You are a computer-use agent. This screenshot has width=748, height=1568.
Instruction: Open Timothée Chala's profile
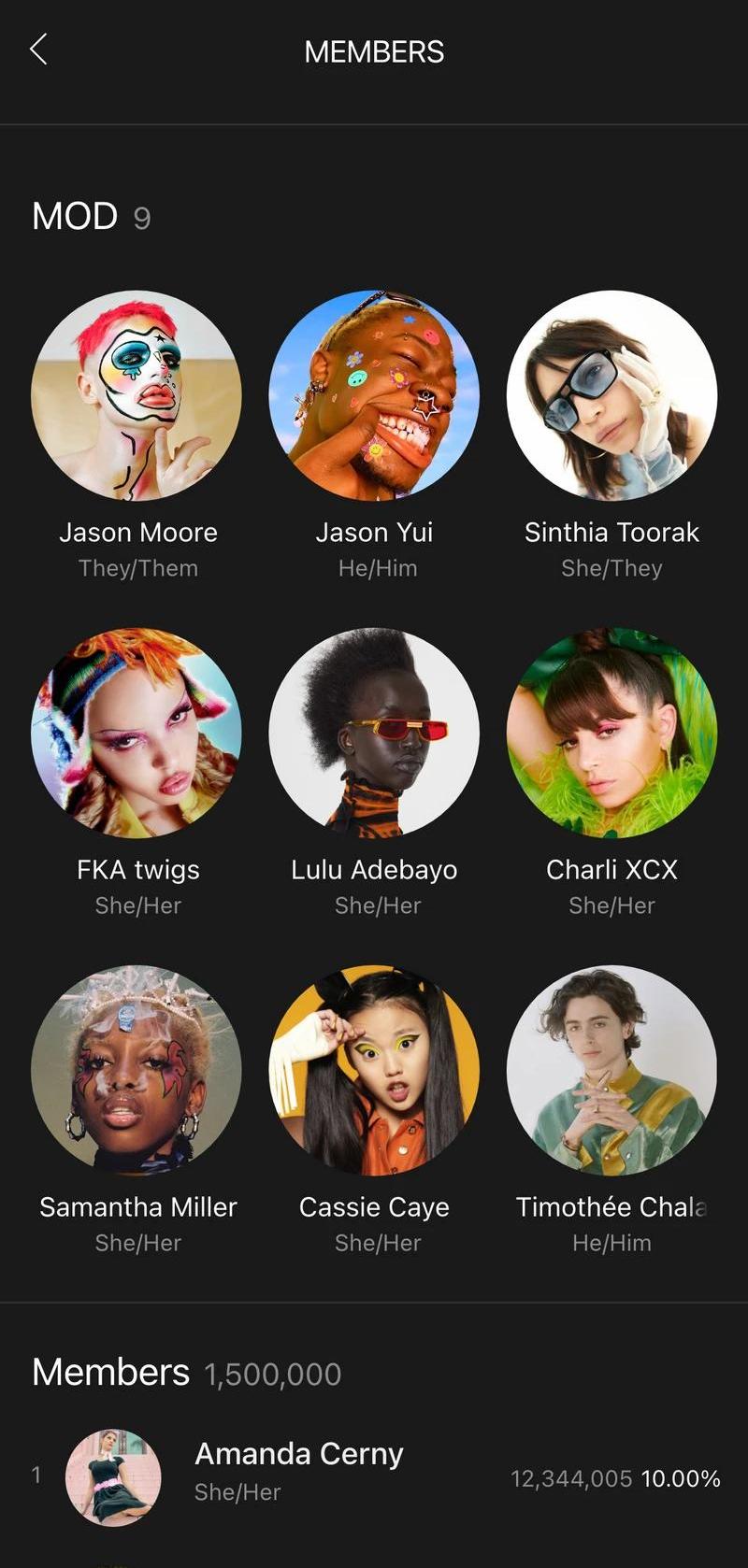coord(611,1070)
